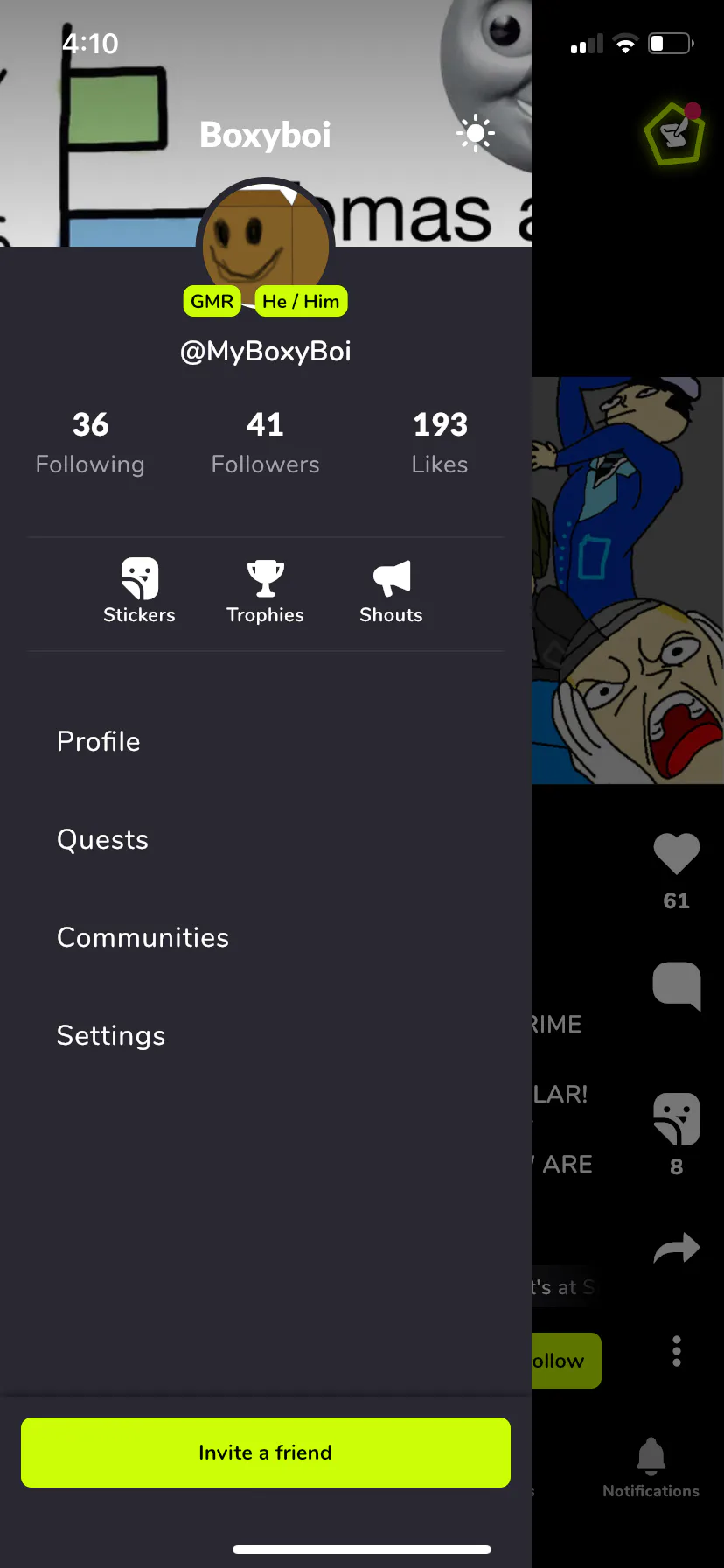View the 41 Followers list
The image size is (724, 1568).
click(265, 442)
